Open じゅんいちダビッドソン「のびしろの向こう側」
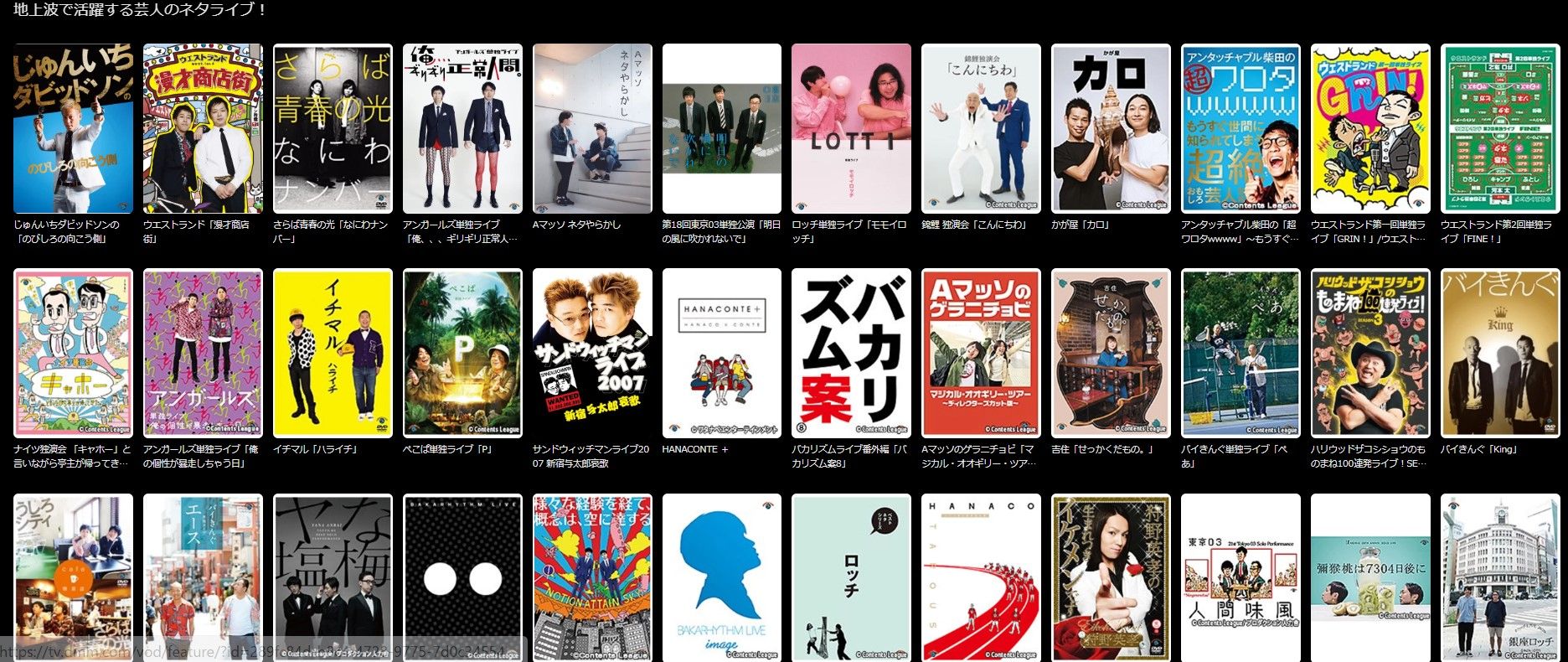 (73, 129)
